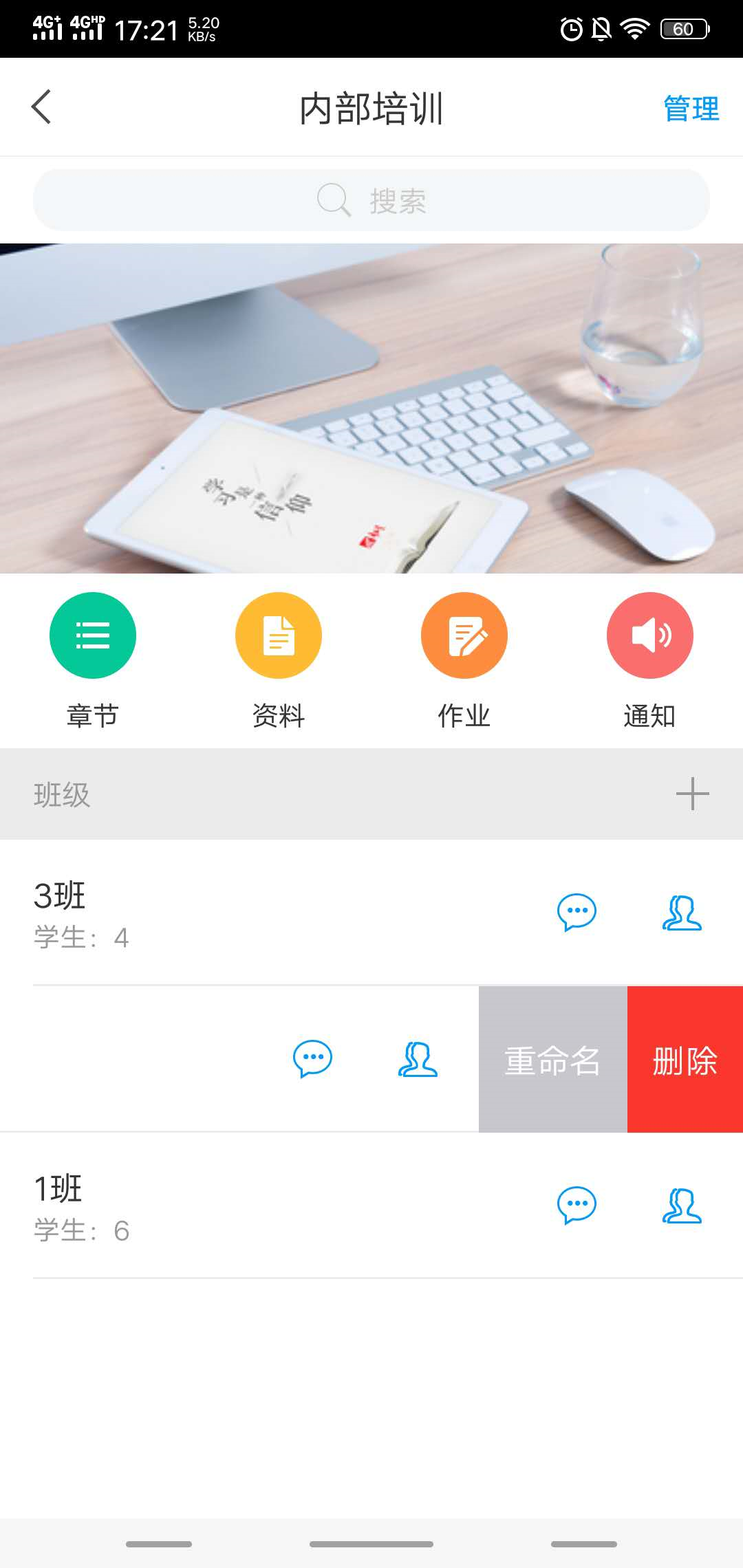The width and height of the screenshot is (743, 1568).
Task: Open the chat icon for 1班
Action: (x=577, y=1206)
